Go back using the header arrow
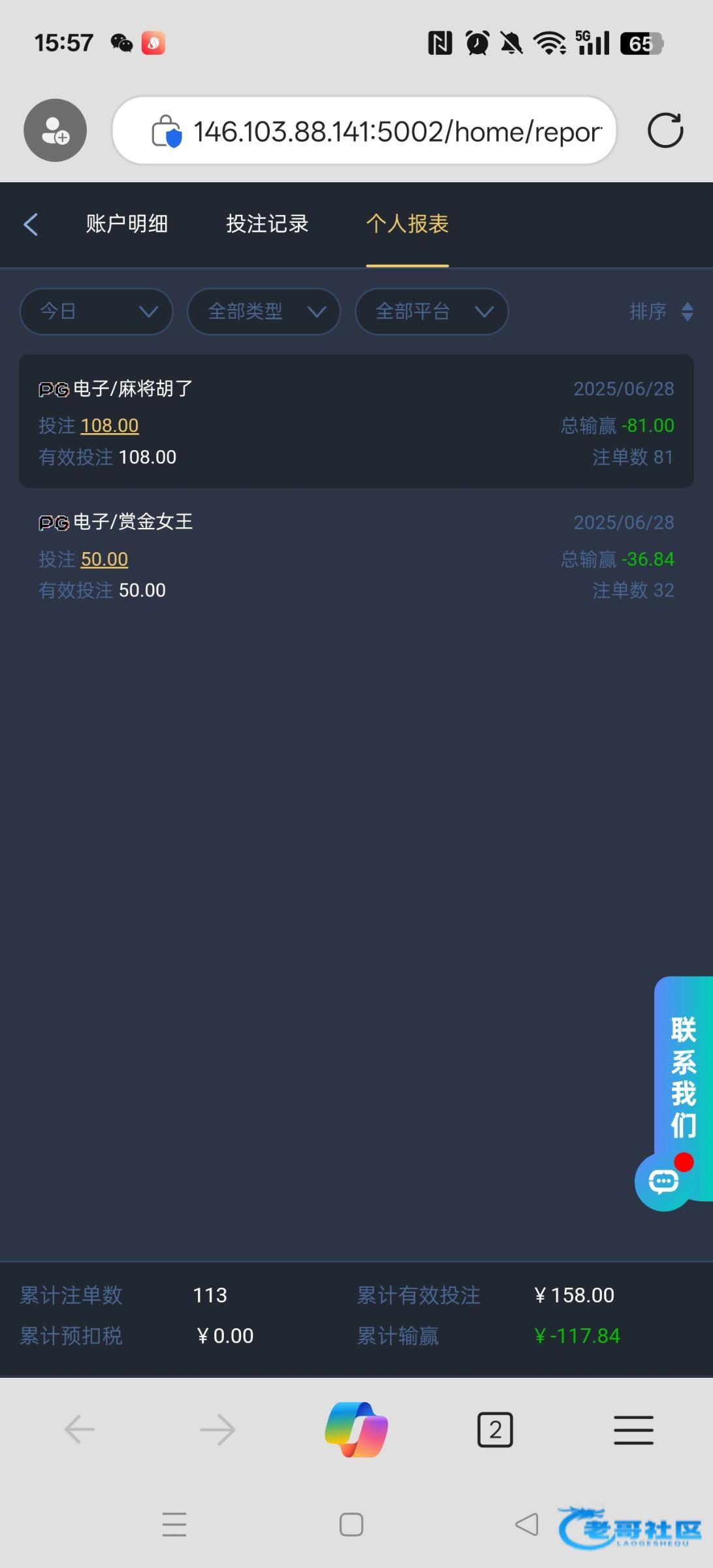The height and width of the screenshot is (1568, 713). tap(31, 224)
